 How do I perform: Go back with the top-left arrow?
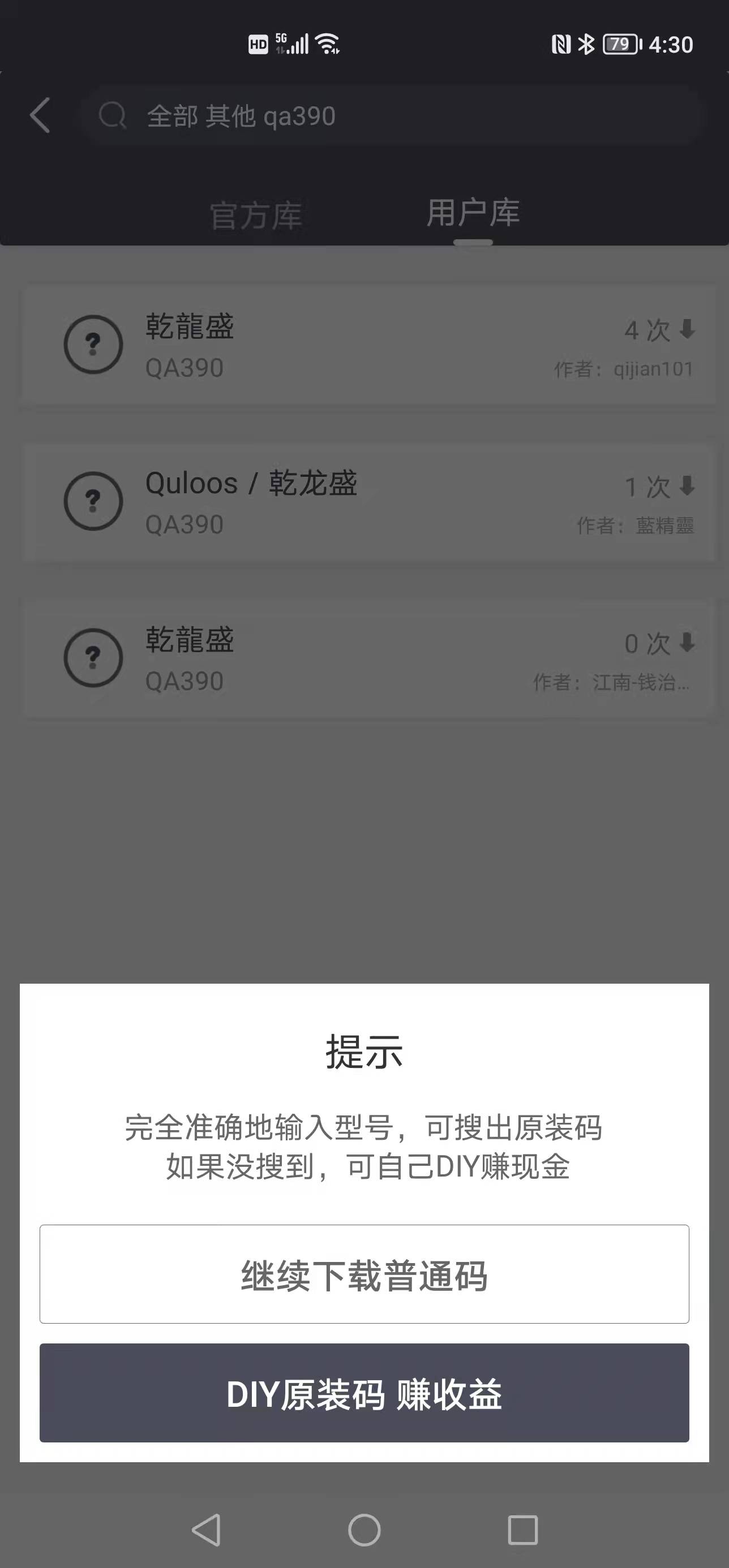click(x=40, y=115)
